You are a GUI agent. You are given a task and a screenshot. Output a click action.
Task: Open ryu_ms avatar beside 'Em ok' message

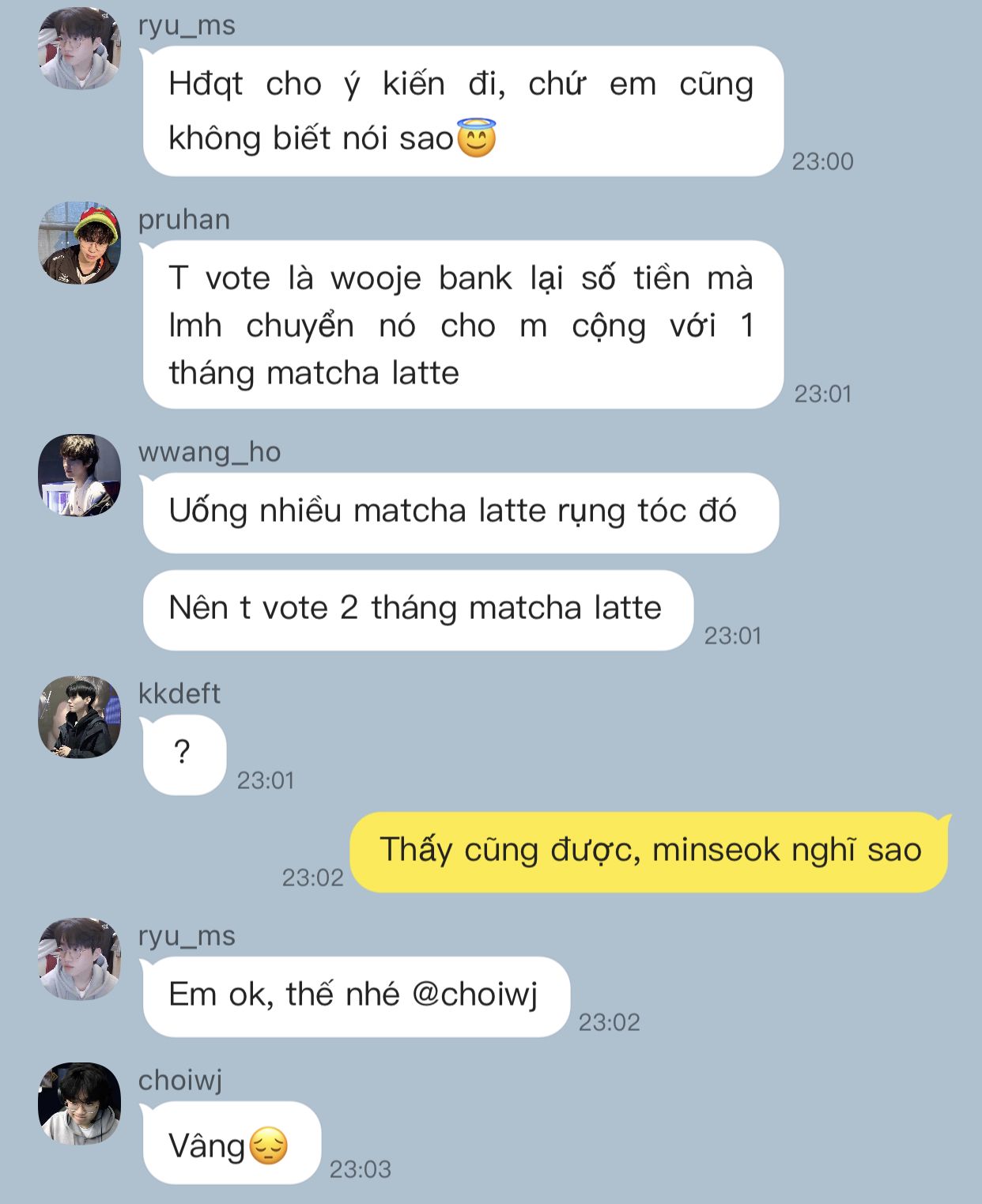(79, 958)
